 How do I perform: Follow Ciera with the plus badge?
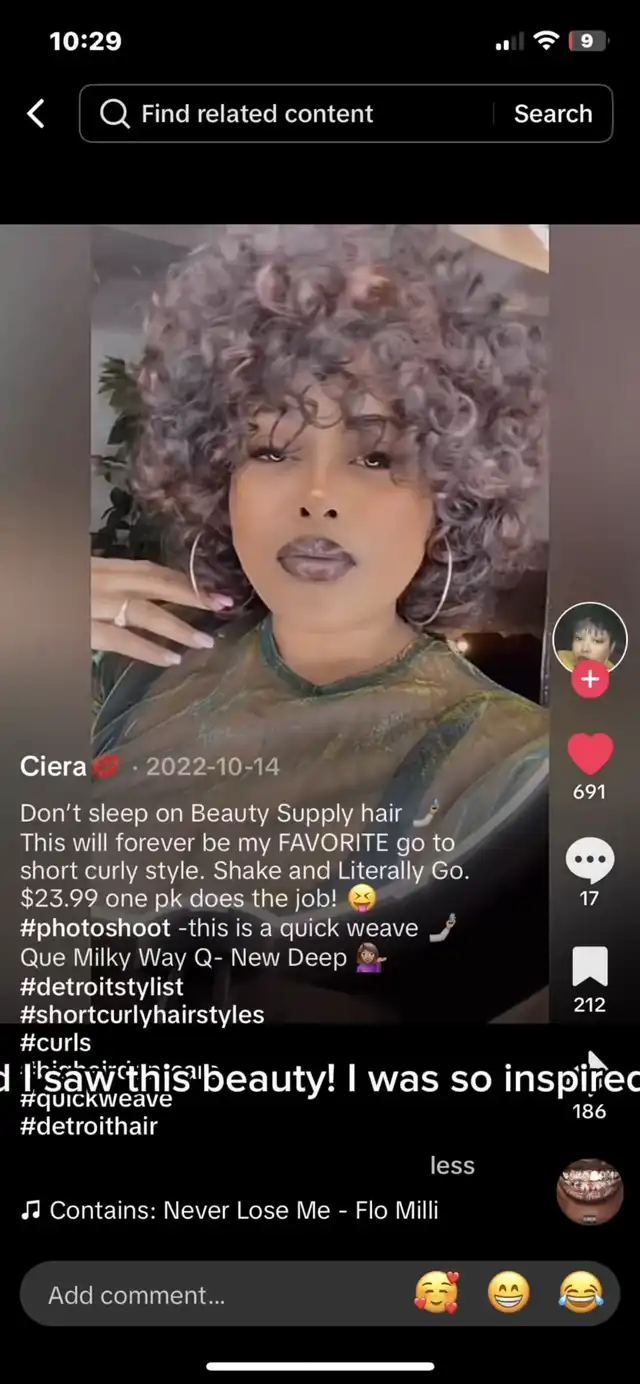tap(589, 680)
